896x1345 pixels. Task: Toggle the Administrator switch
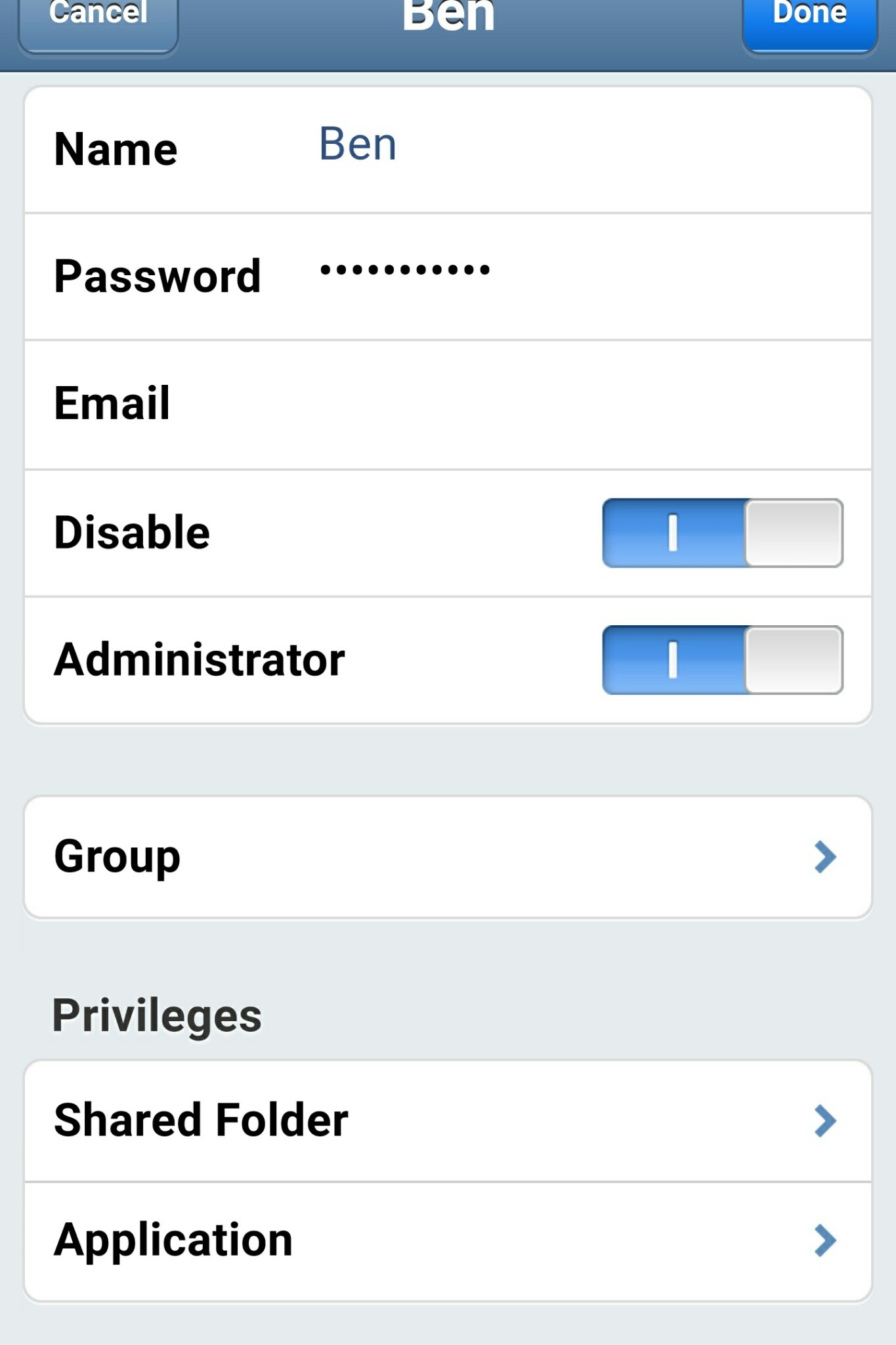click(x=722, y=660)
